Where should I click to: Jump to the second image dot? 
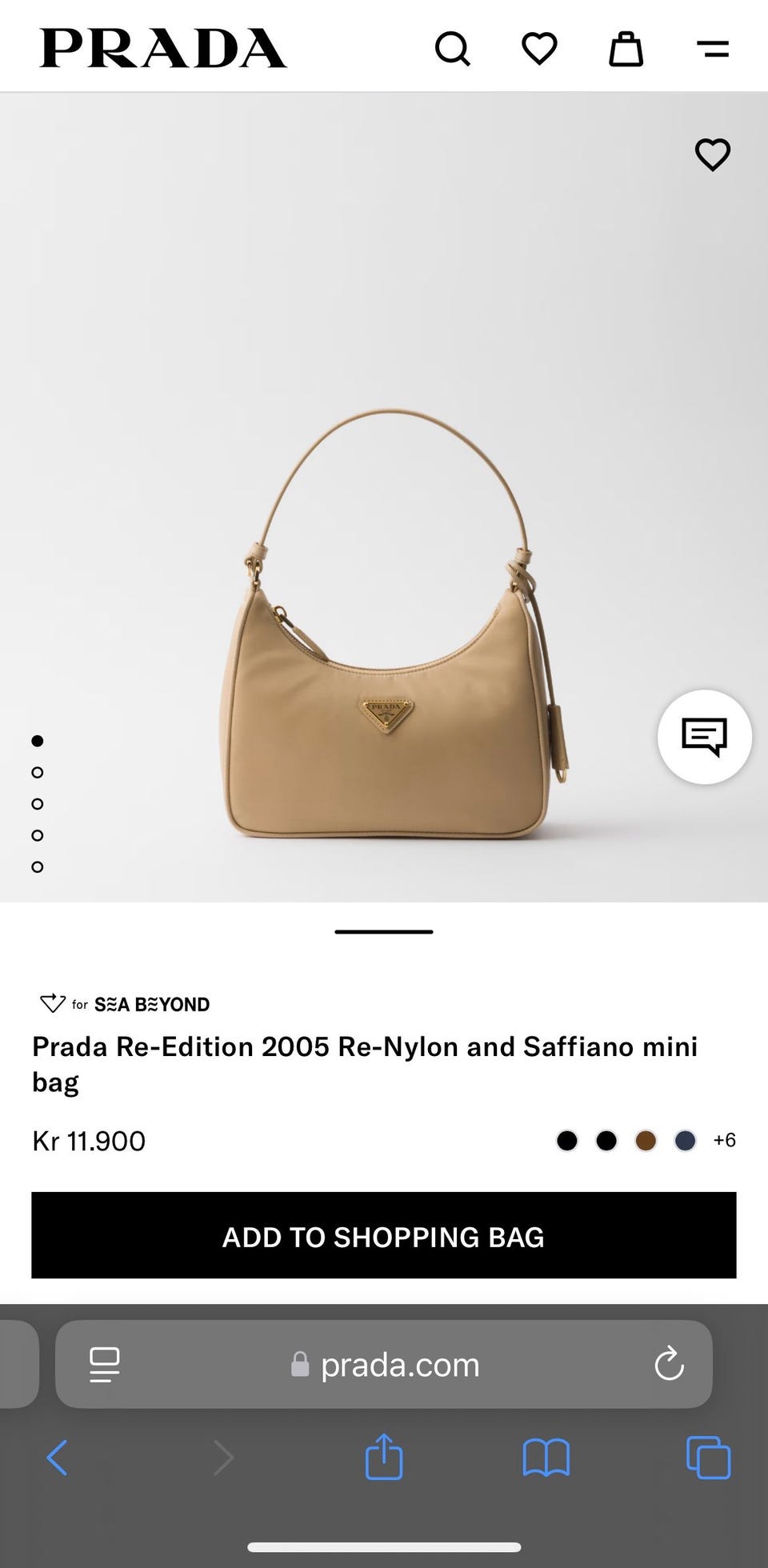37,772
